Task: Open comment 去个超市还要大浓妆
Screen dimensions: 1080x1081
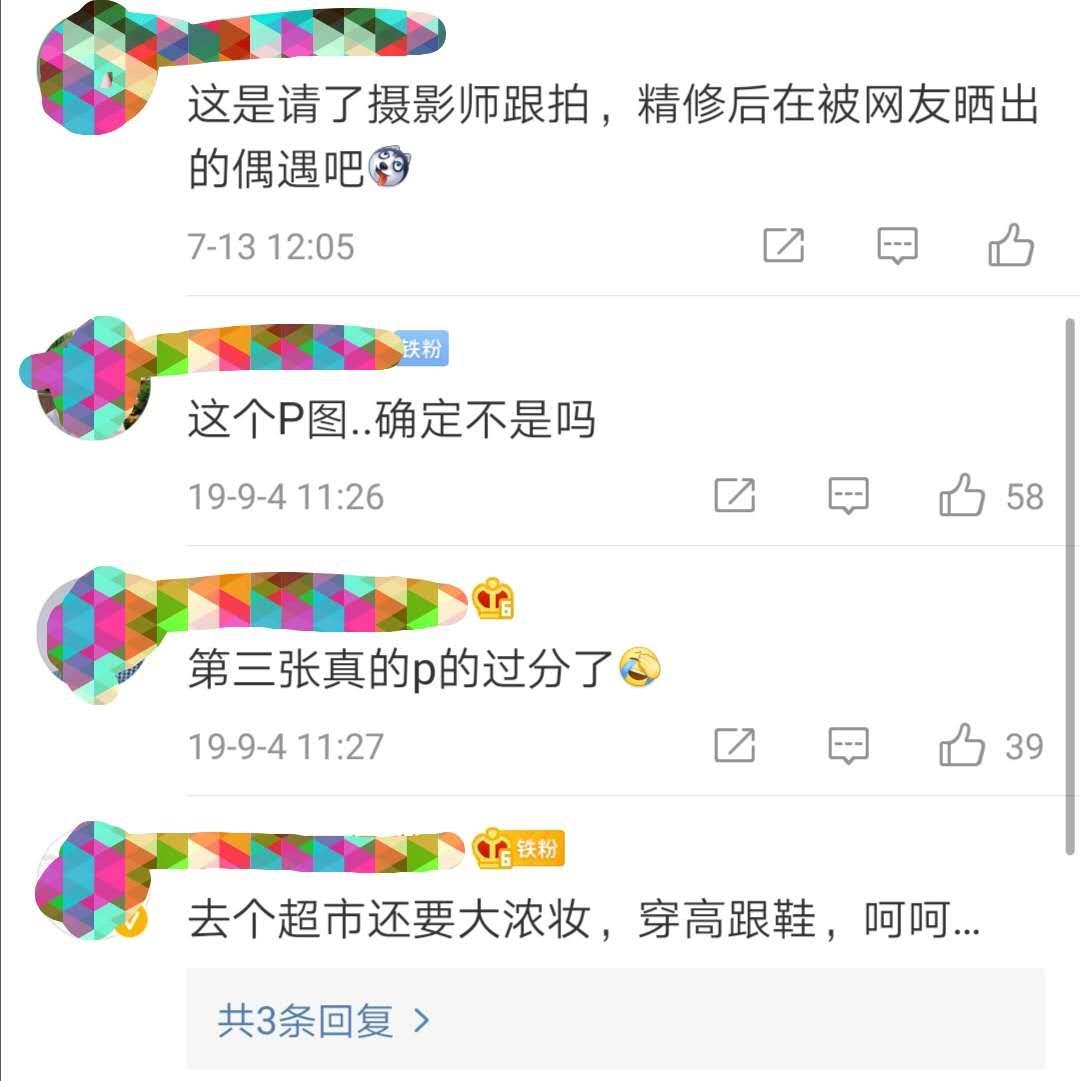Action: click(x=583, y=921)
